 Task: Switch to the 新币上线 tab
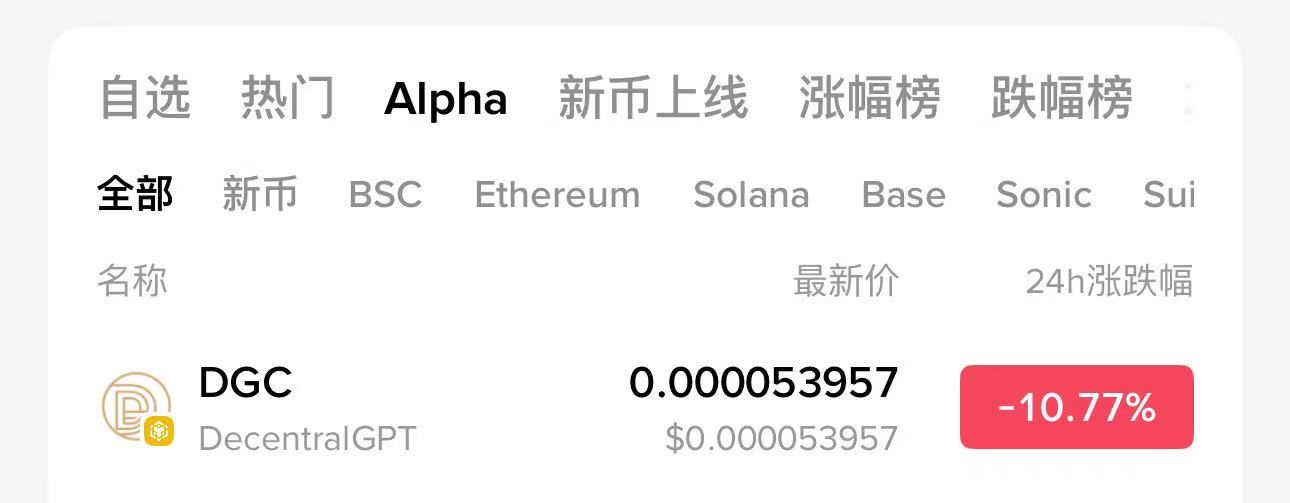[x=652, y=98]
